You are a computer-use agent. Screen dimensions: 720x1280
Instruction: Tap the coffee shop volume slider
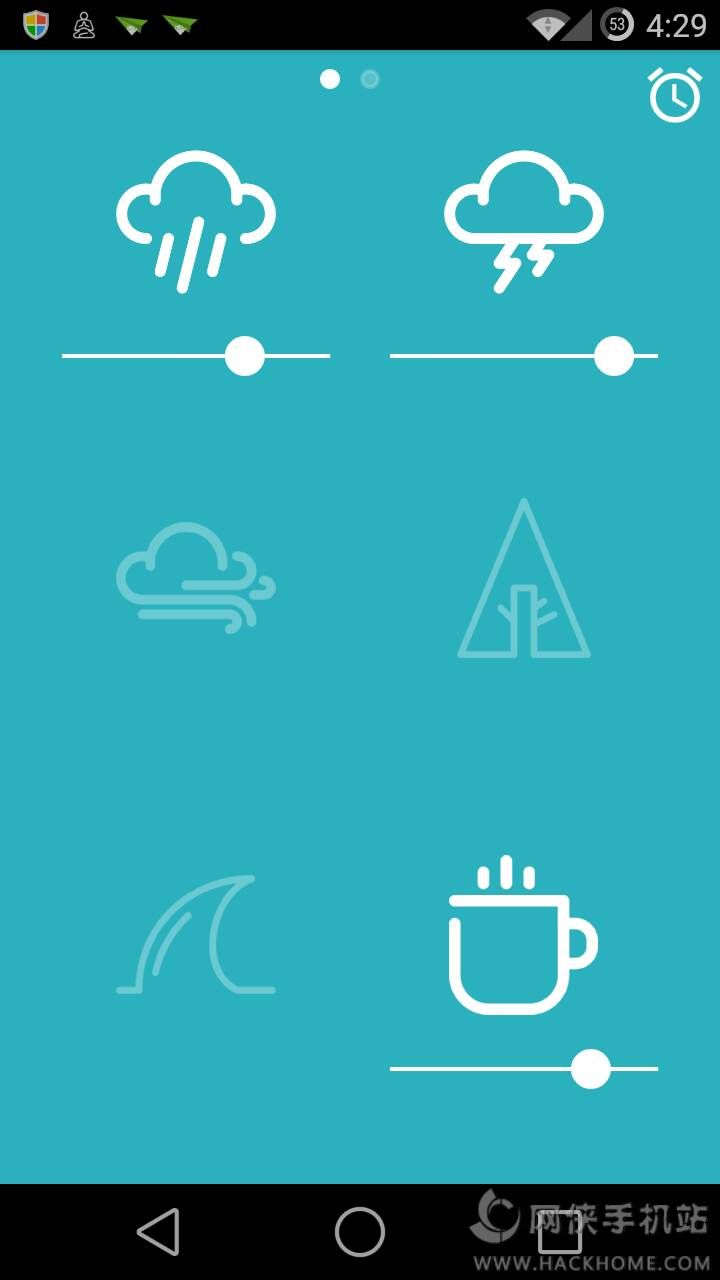(x=523, y=1069)
